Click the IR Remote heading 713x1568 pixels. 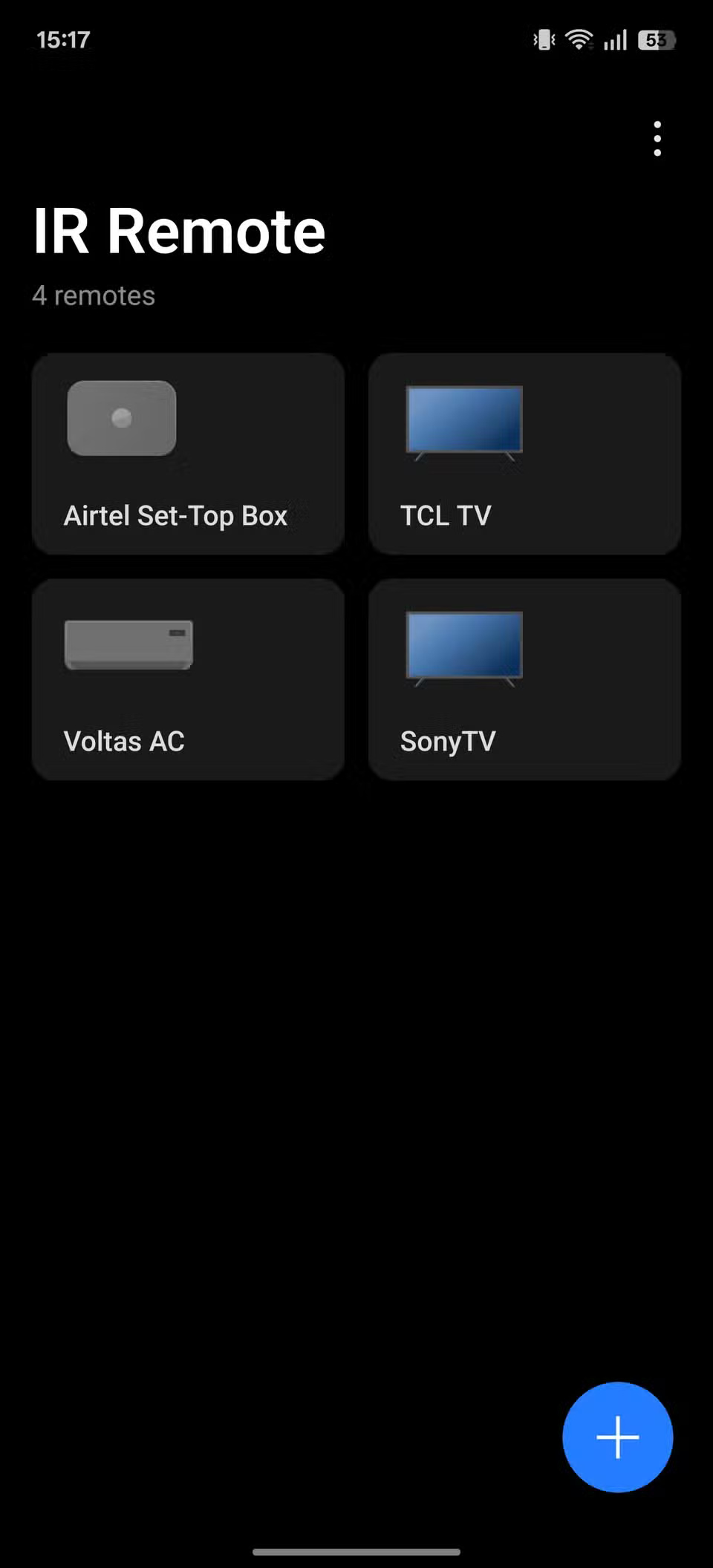[x=178, y=231]
